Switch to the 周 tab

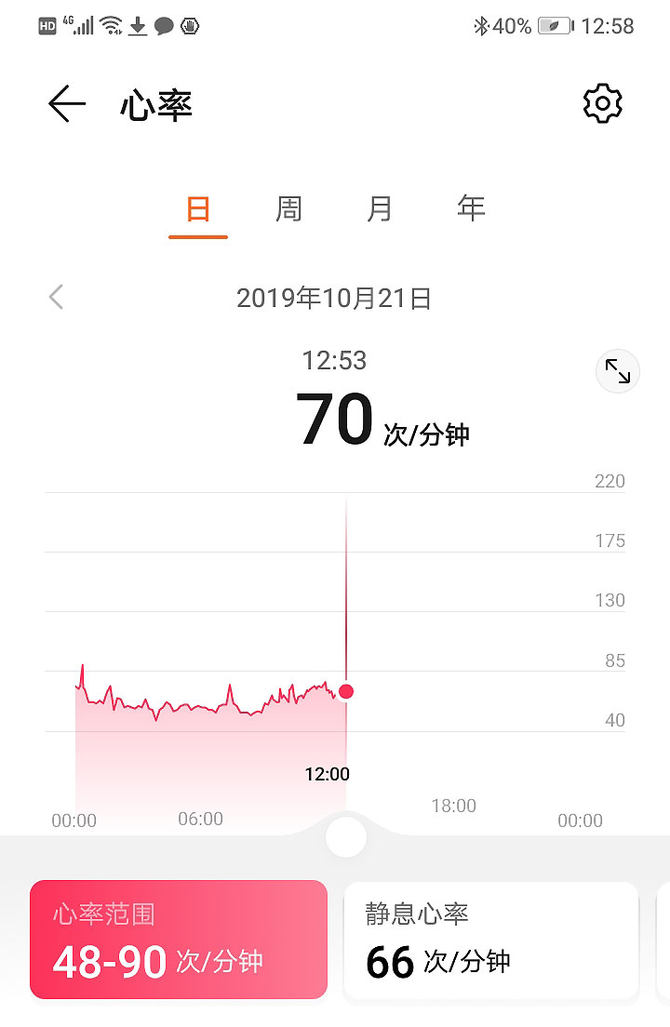point(289,209)
